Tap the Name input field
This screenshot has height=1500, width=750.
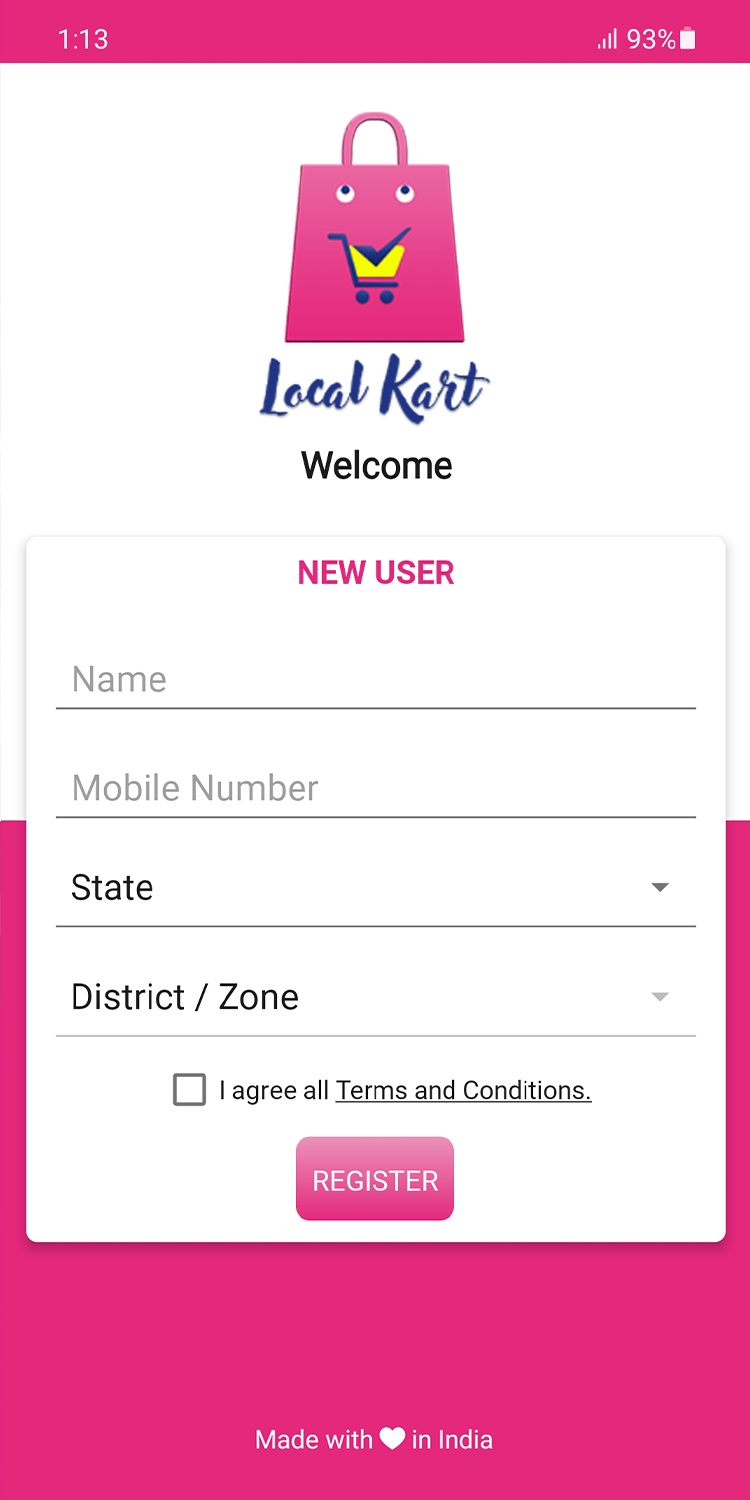[375, 680]
